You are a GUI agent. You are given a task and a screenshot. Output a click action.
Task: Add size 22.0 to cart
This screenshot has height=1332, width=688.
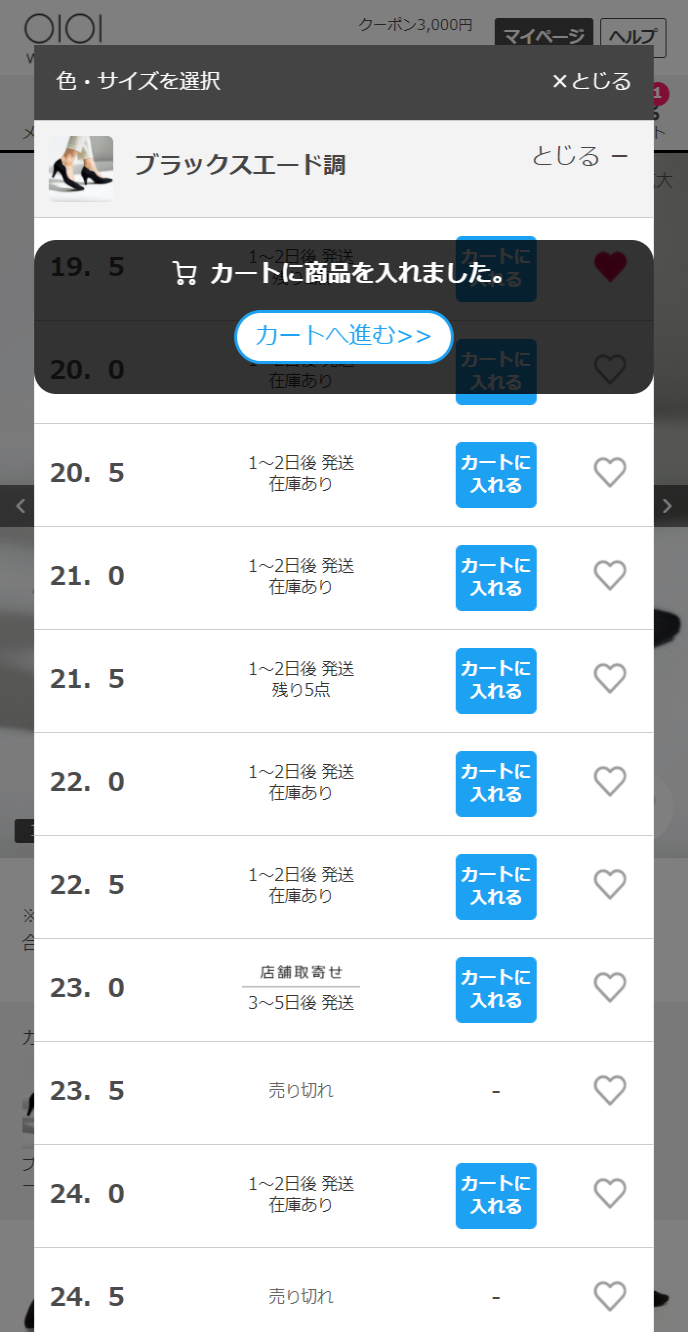click(496, 783)
